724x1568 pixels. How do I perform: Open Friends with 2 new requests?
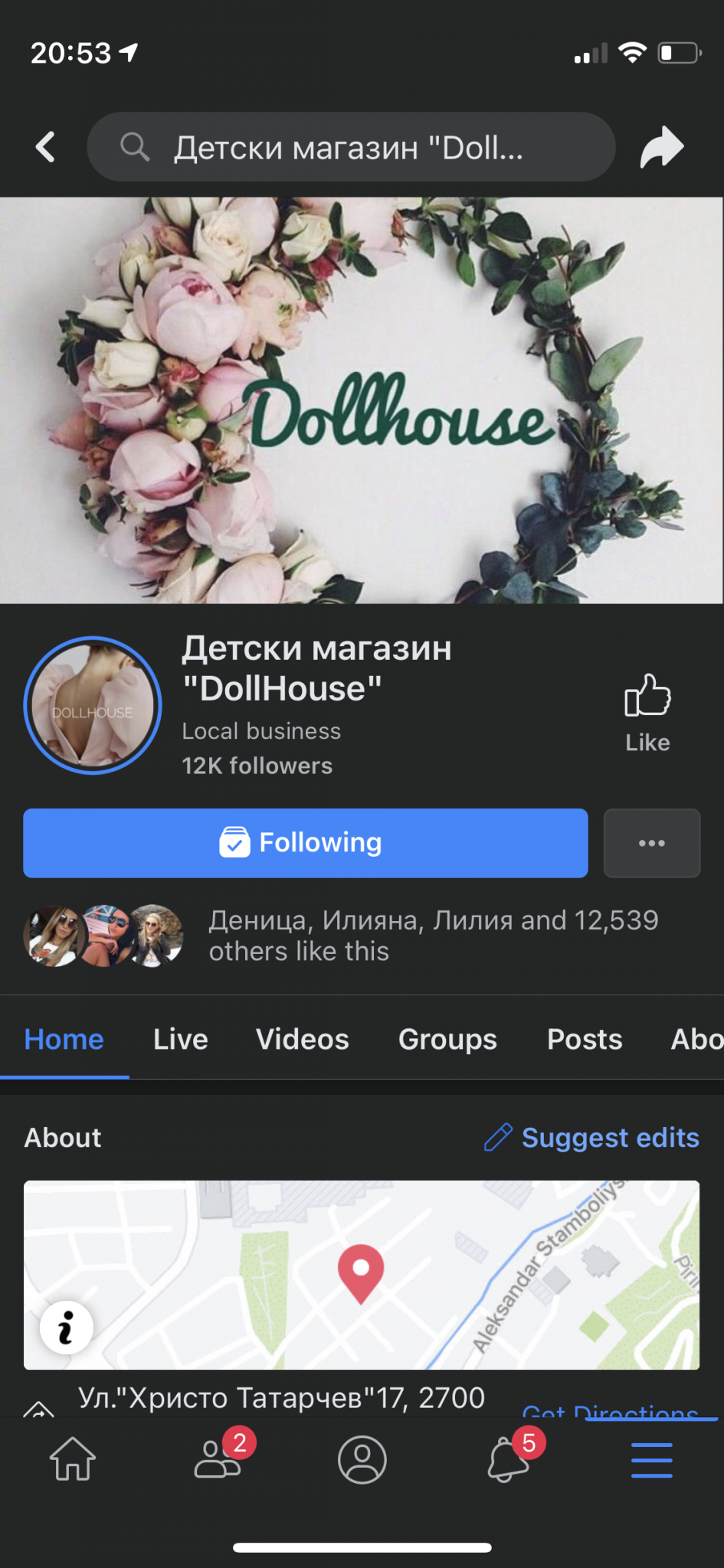click(x=218, y=1459)
